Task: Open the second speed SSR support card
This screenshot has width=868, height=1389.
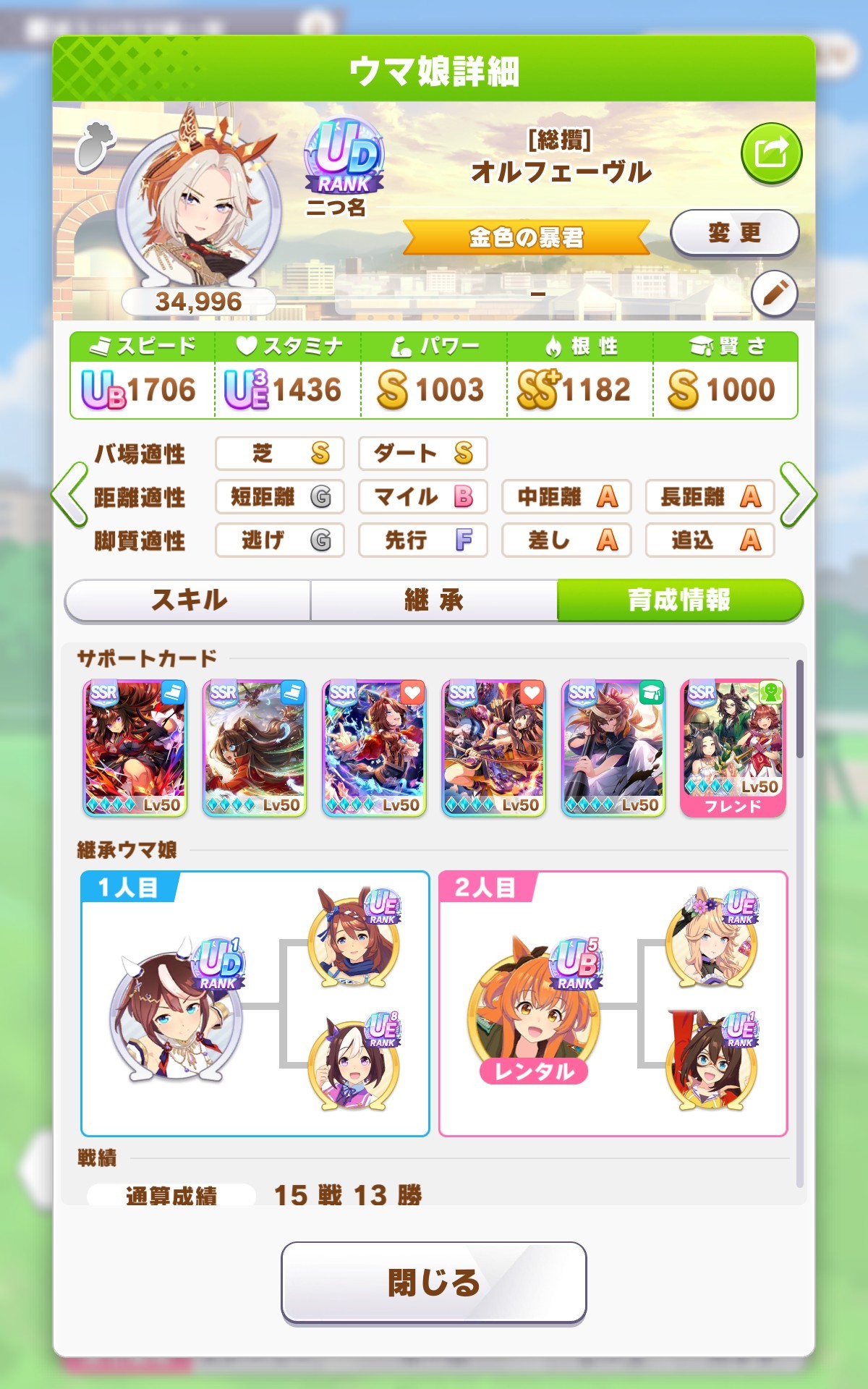Action: click(x=255, y=747)
